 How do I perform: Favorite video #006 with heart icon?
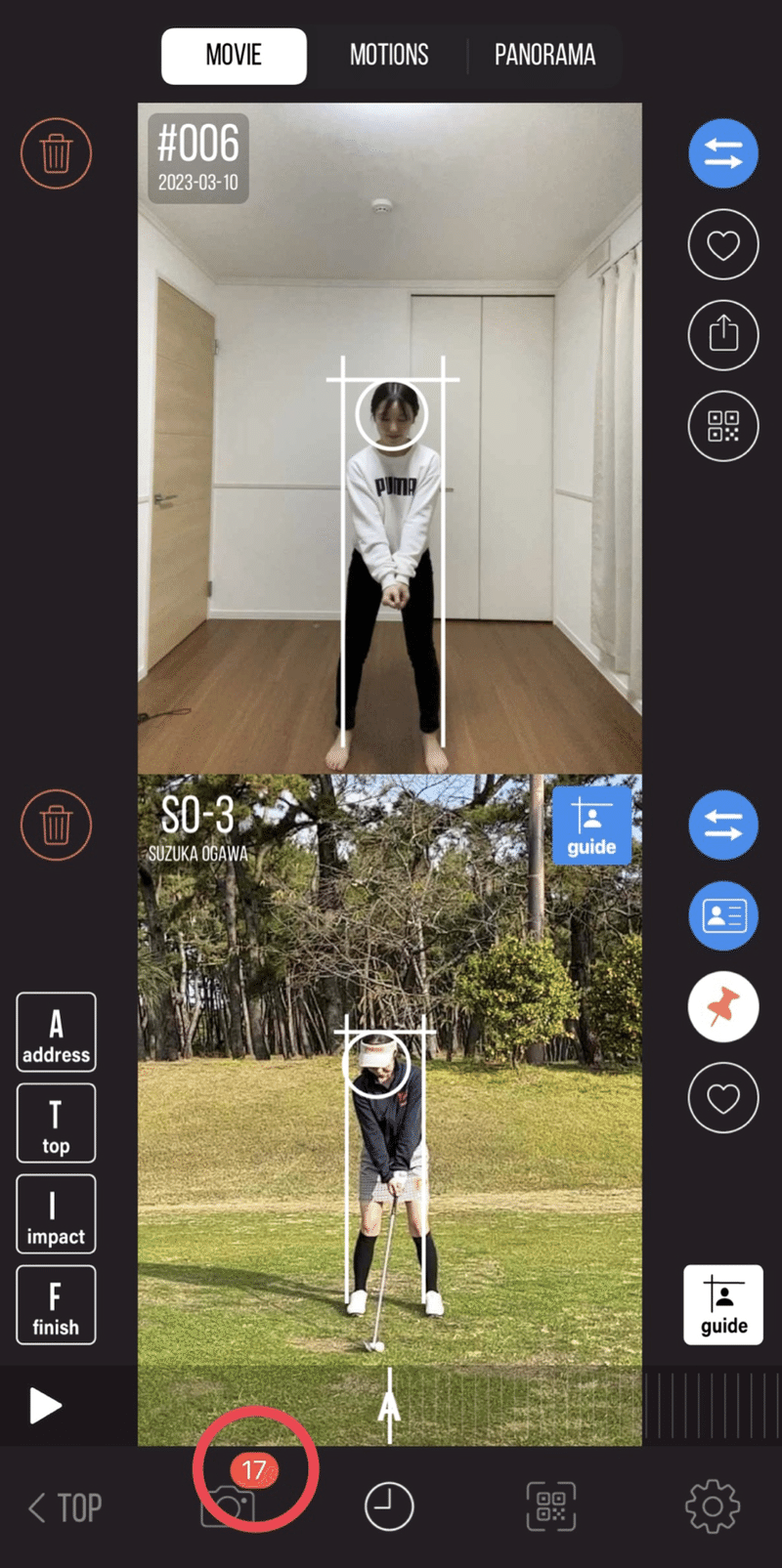(723, 244)
